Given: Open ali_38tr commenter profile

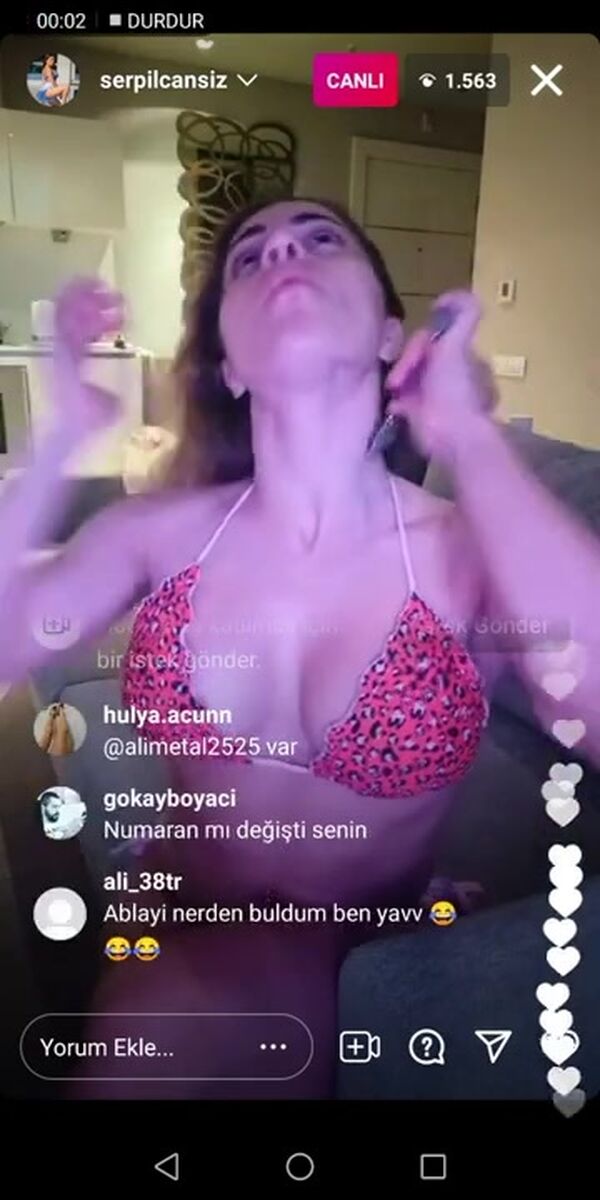Looking at the screenshot, I should [60, 913].
